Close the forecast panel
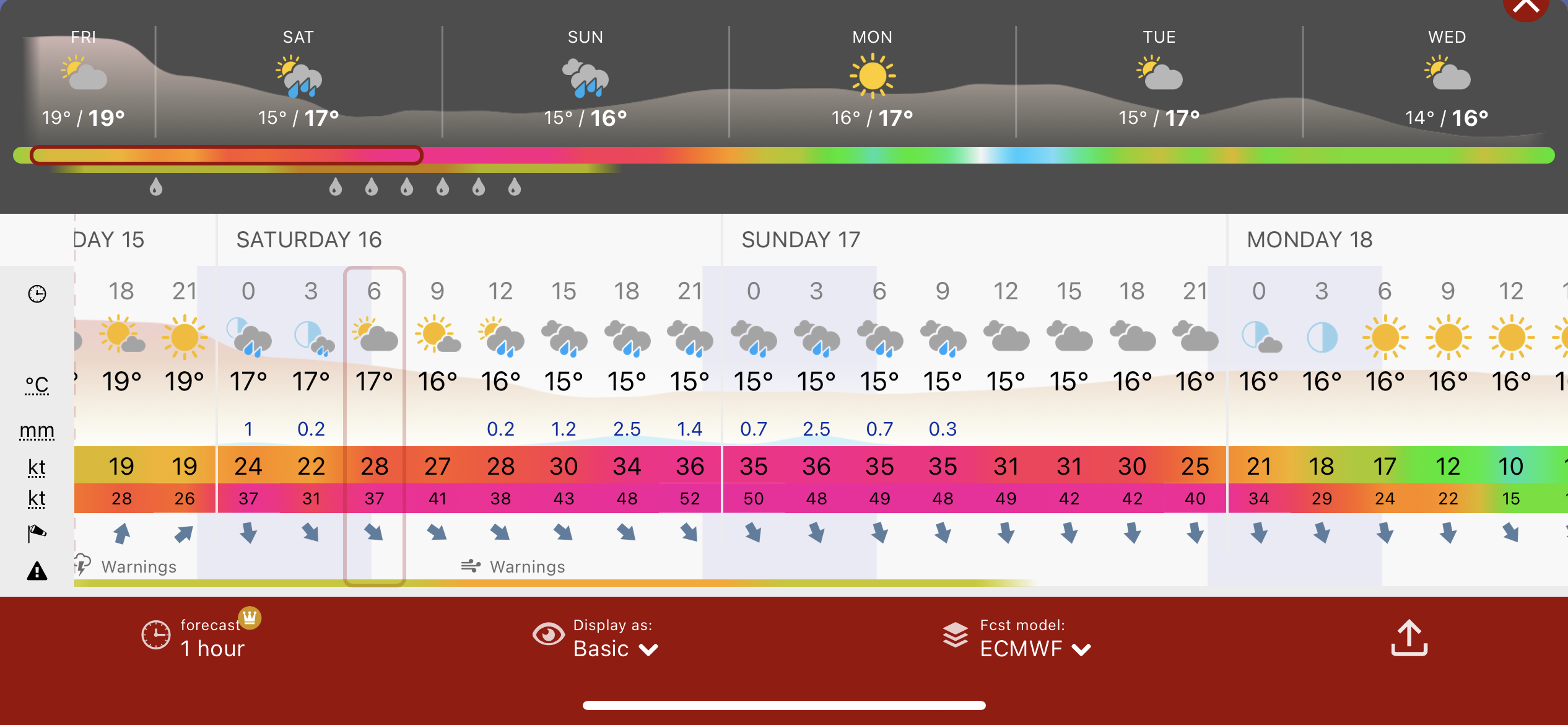This screenshot has height=725, width=1568. [x=1526, y=7]
